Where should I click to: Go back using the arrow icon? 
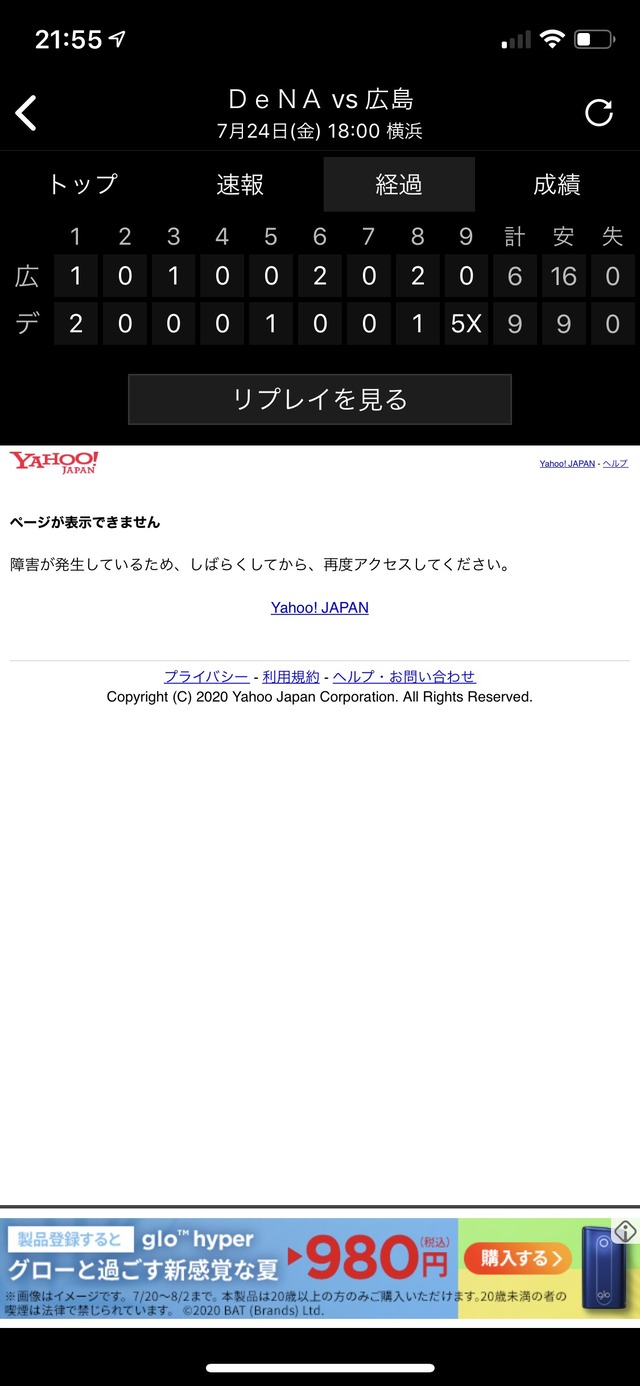coord(26,113)
